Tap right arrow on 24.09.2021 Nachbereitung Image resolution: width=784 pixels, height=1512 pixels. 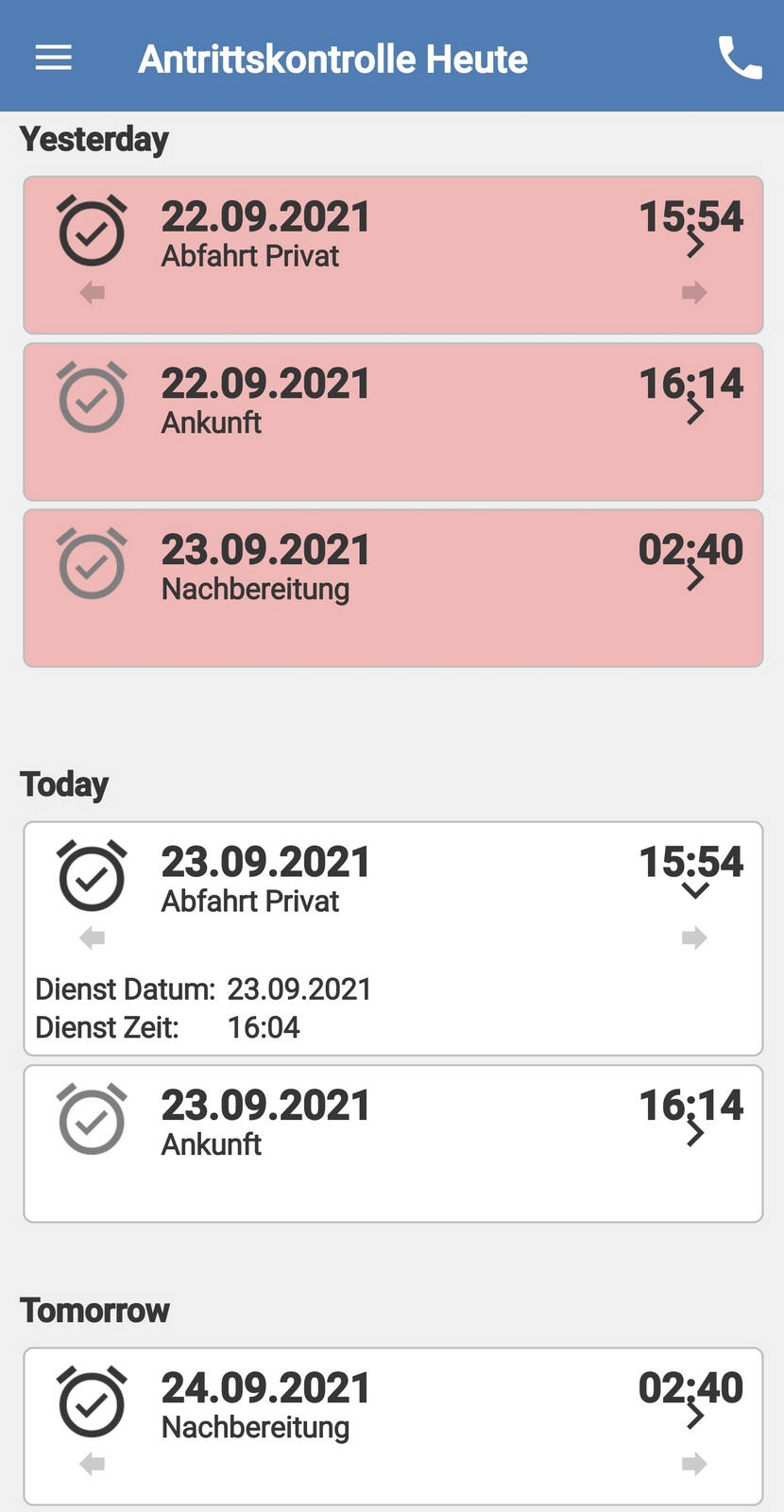[694, 1465]
